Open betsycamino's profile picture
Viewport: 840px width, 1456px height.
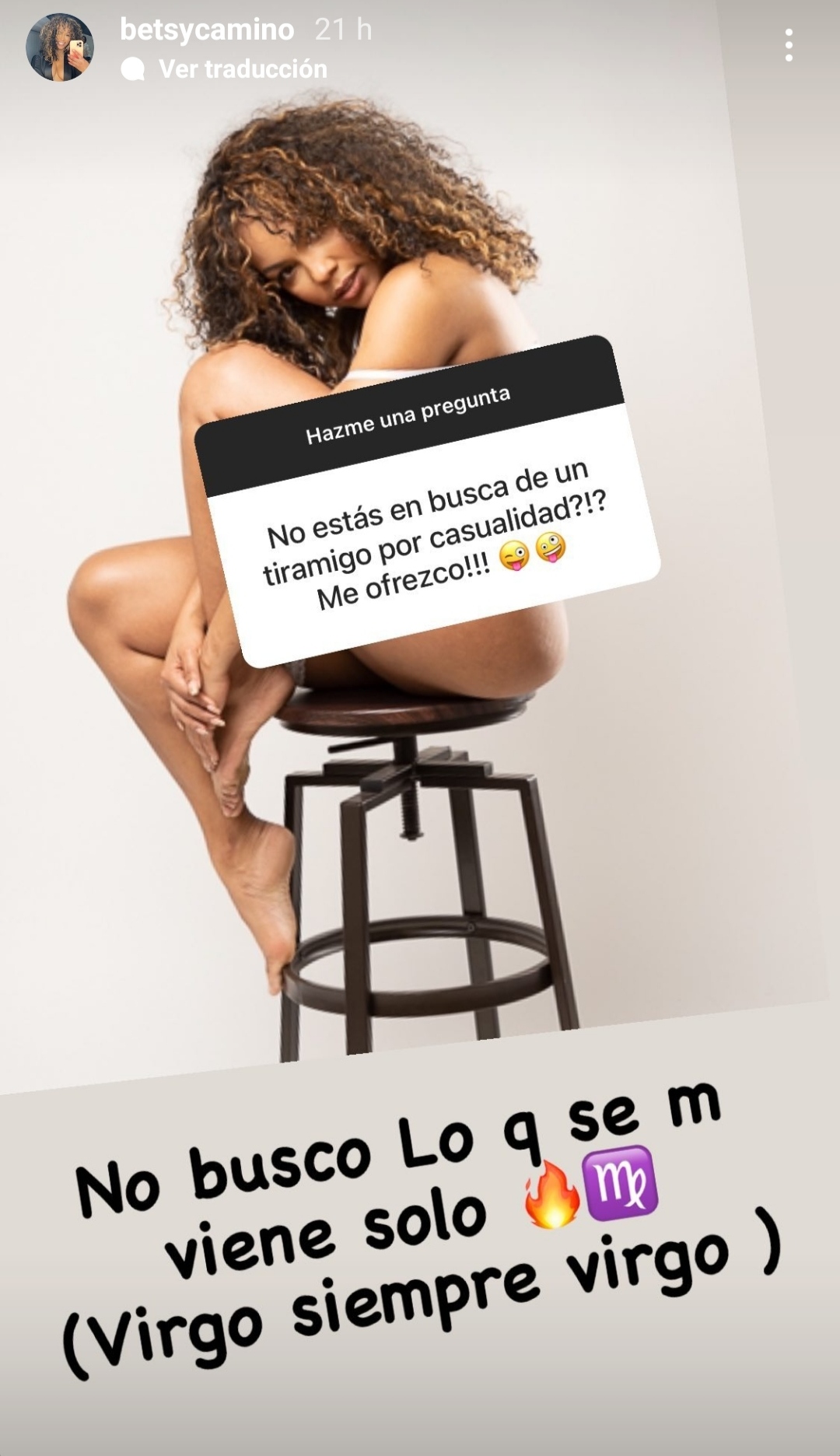60,47
